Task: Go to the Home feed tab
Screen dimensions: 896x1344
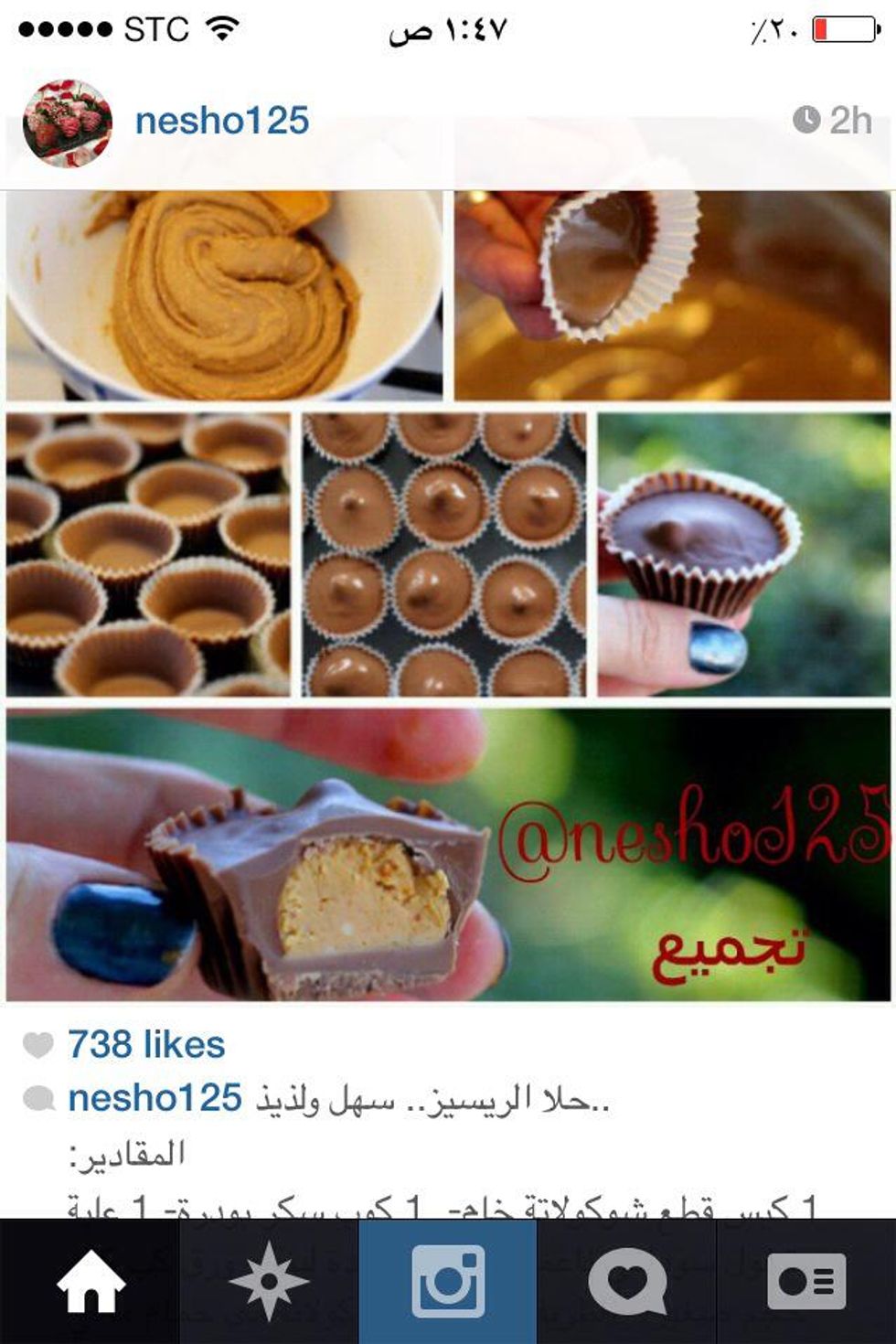Action: [x=90, y=1282]
